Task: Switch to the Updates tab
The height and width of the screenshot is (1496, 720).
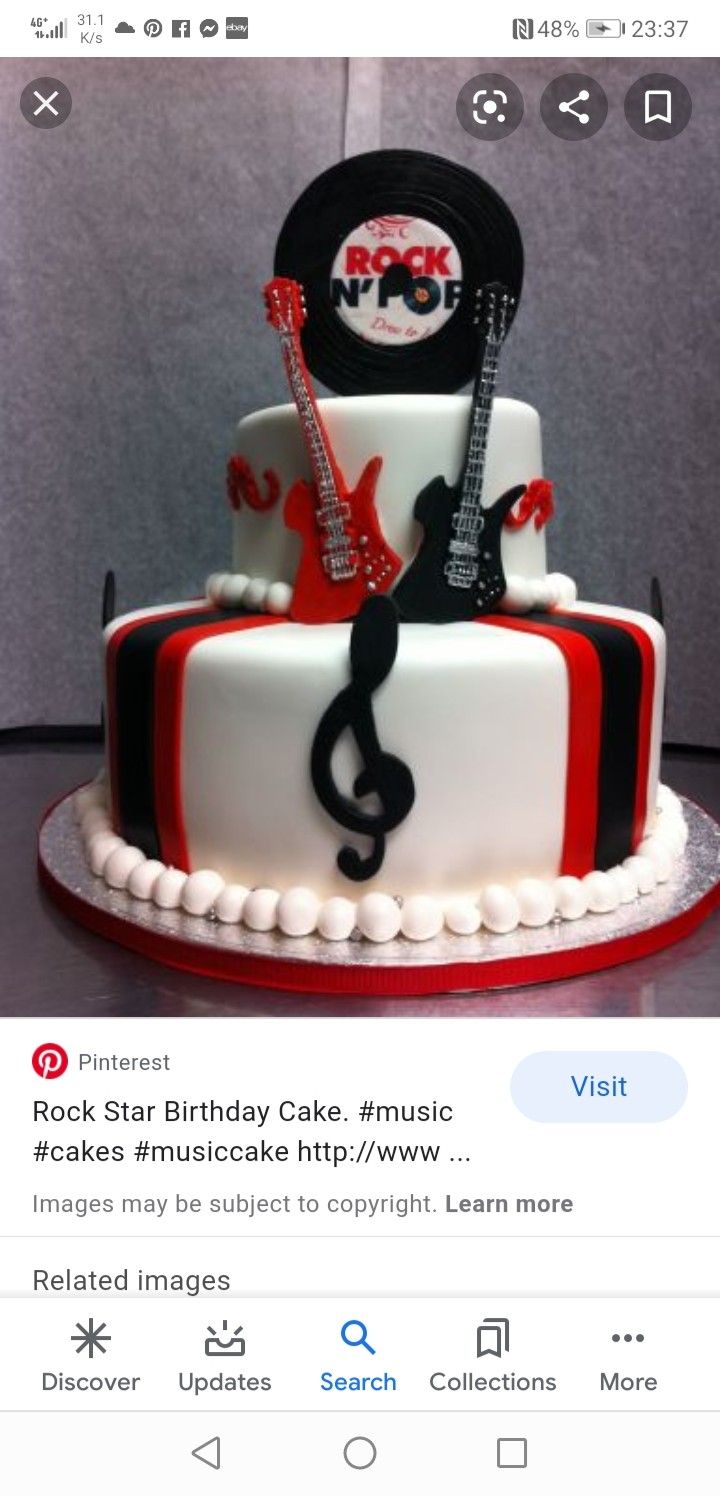Action: 225,1356
